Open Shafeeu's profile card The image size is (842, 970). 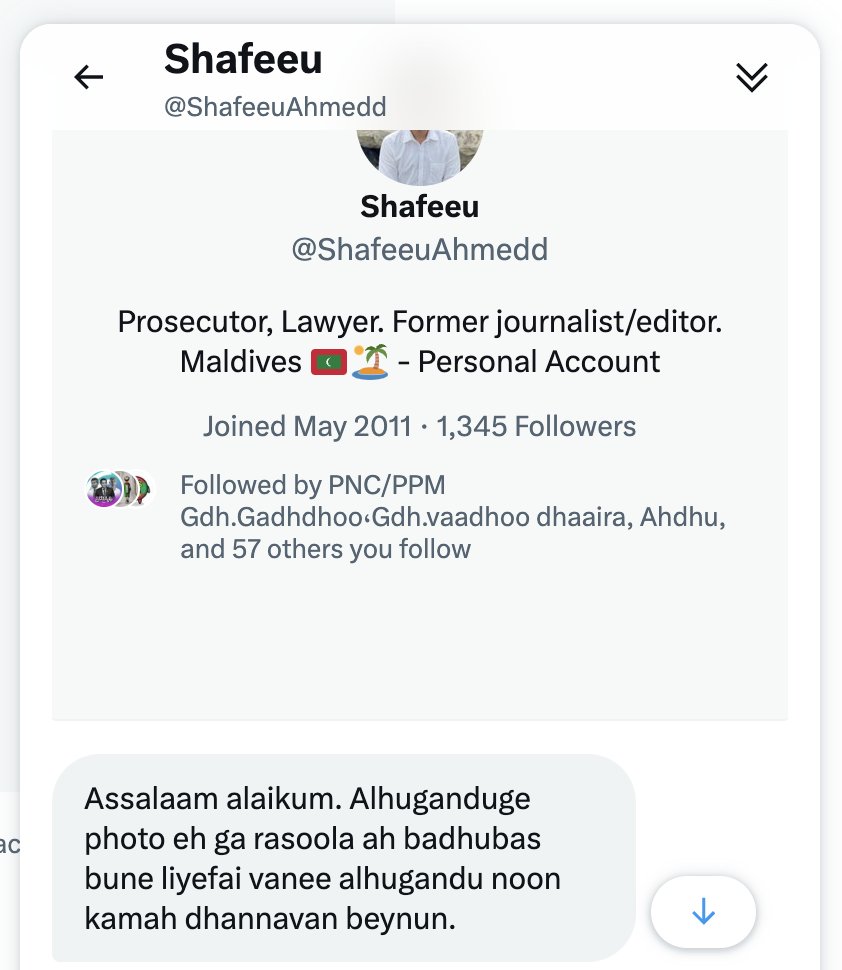[x=419, y=207]
